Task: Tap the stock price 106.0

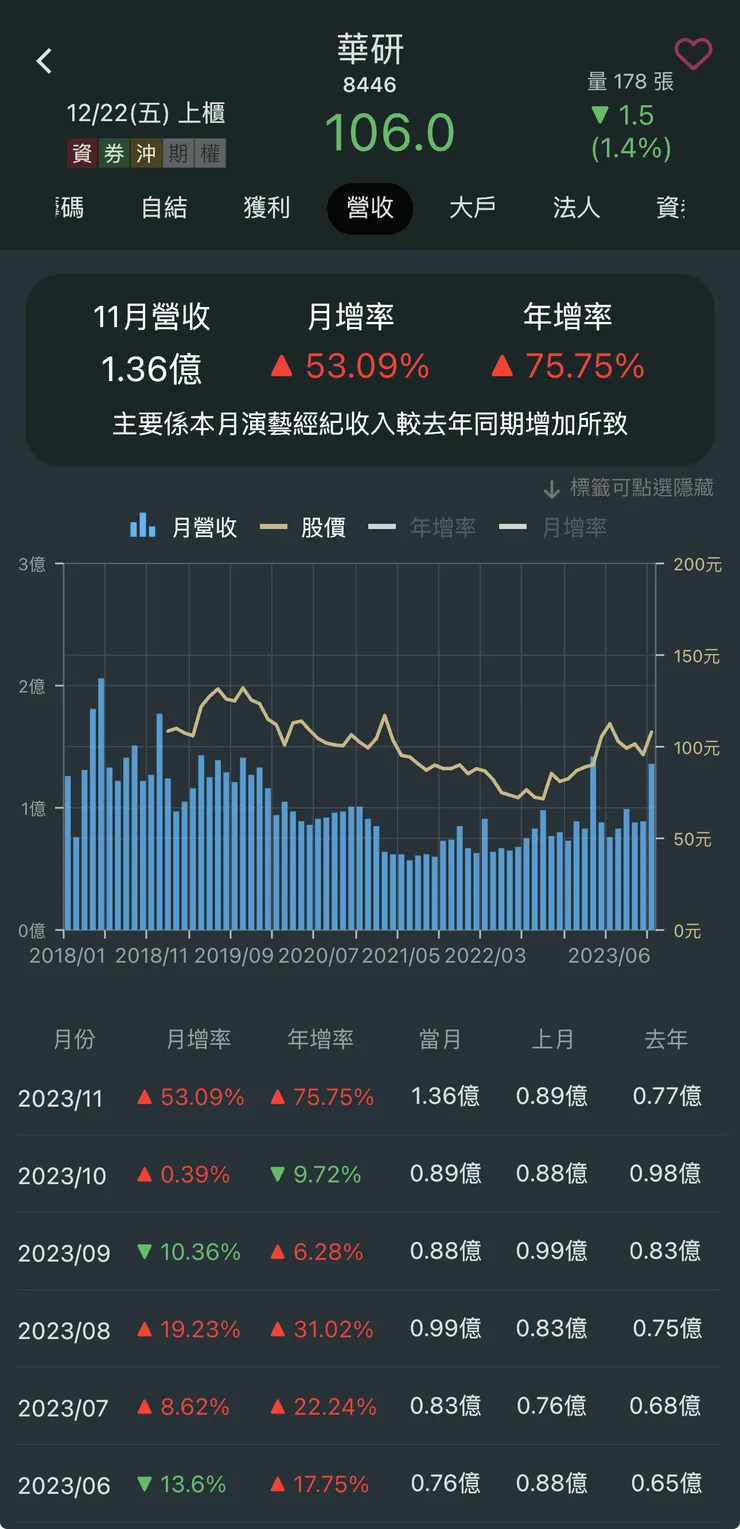Action: click(x=389, y=133)
